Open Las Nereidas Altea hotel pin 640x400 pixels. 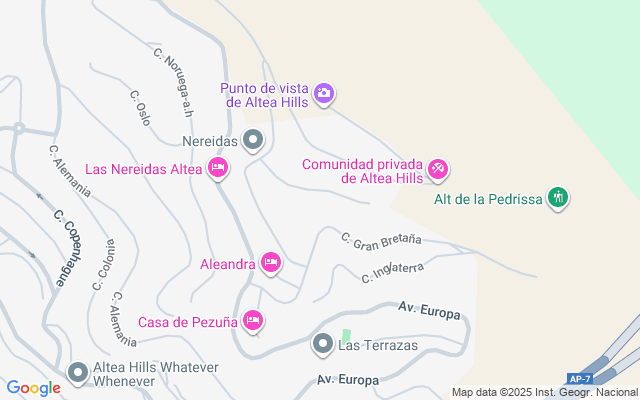click(x=218, y=168)
